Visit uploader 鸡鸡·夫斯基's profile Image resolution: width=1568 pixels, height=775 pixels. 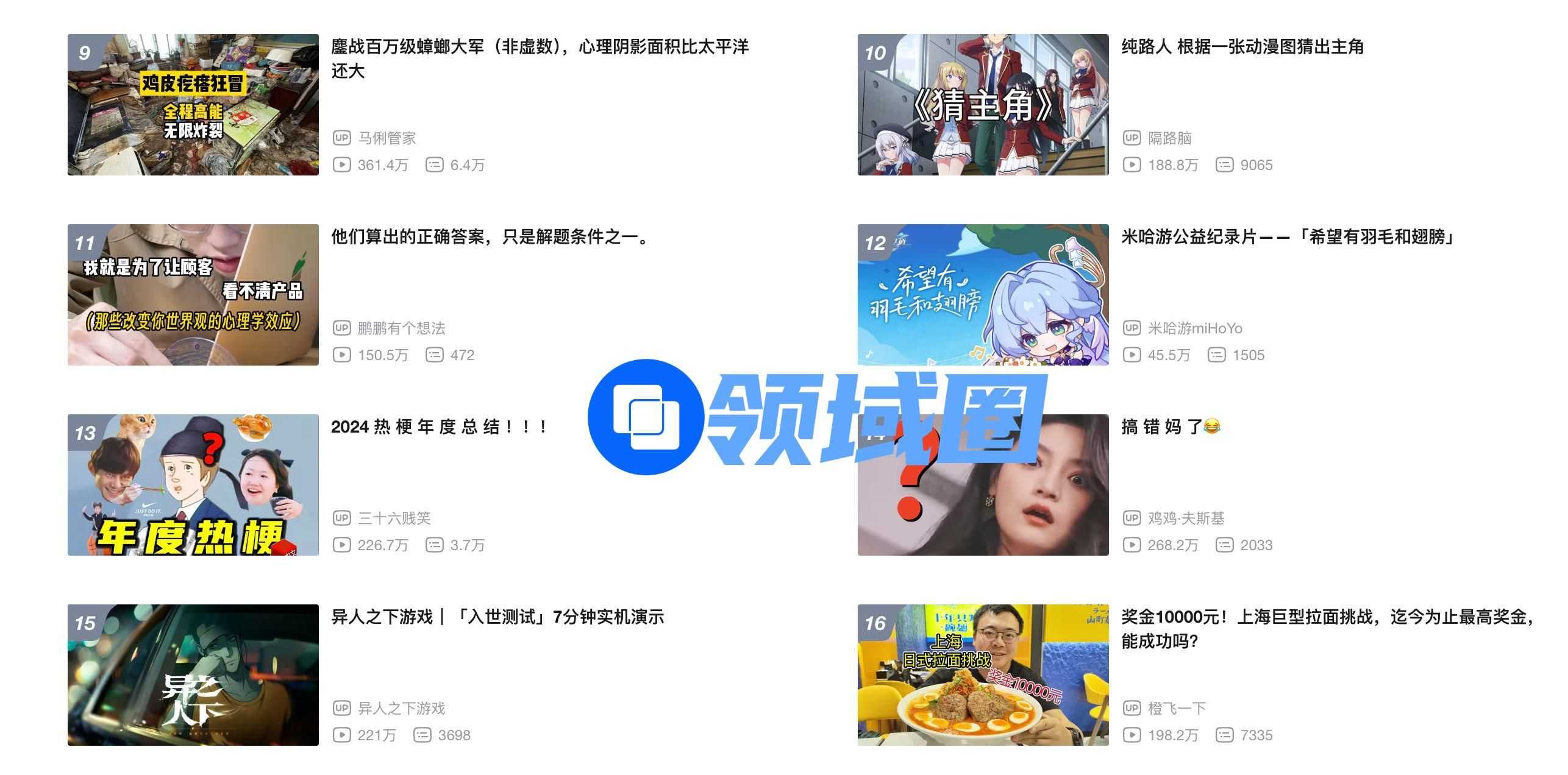click(x=1186, y=518)
